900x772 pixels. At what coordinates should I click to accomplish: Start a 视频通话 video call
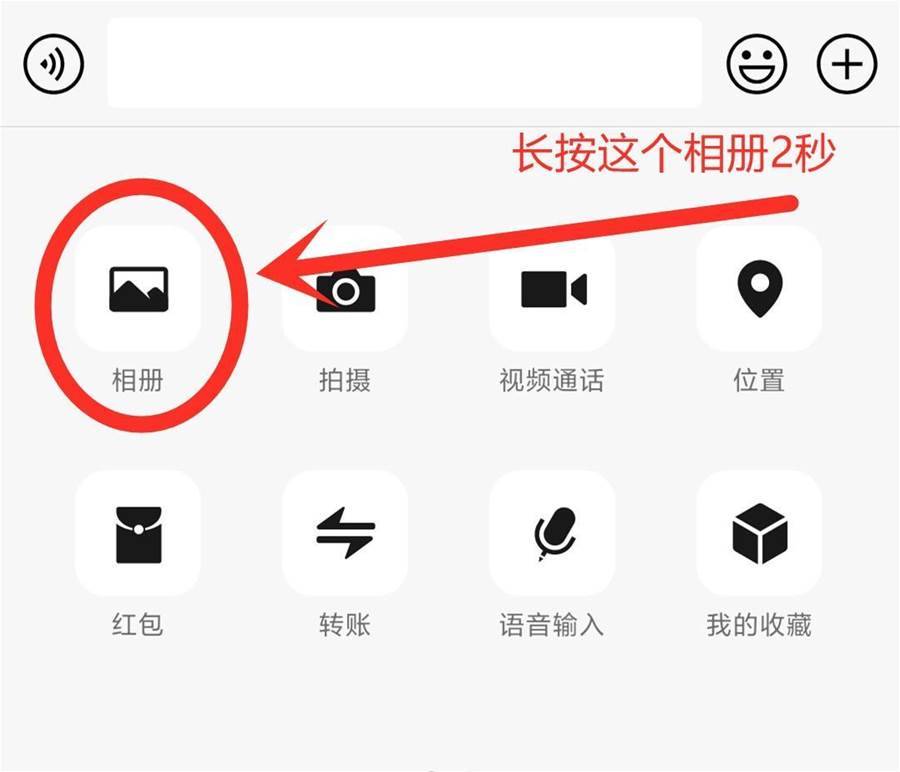point(552,289)
